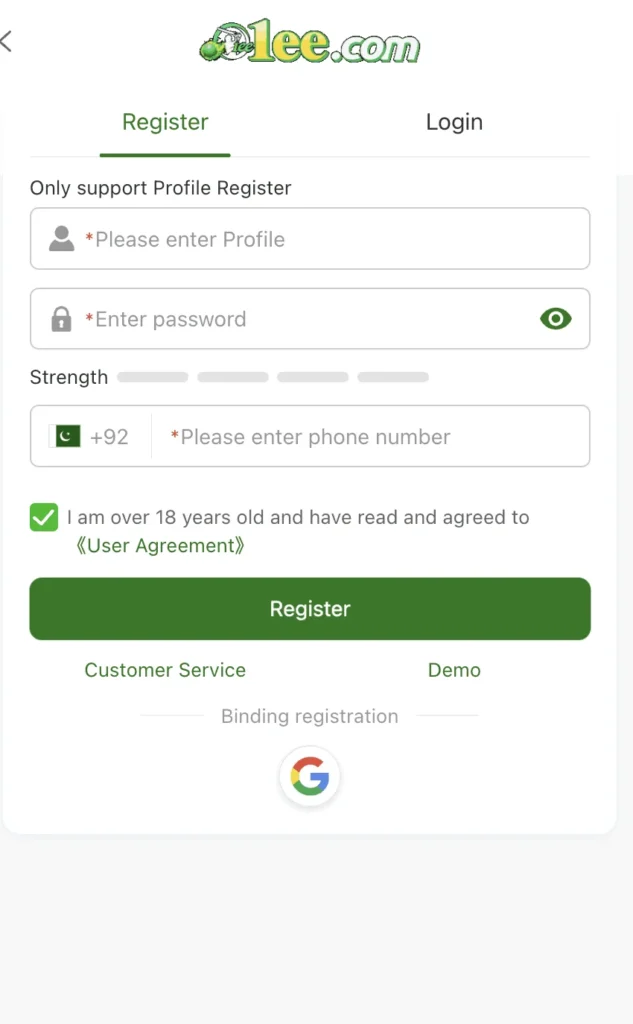Contact Customer Service
This screenshot has width=633, height=1024.
[165, 670]
